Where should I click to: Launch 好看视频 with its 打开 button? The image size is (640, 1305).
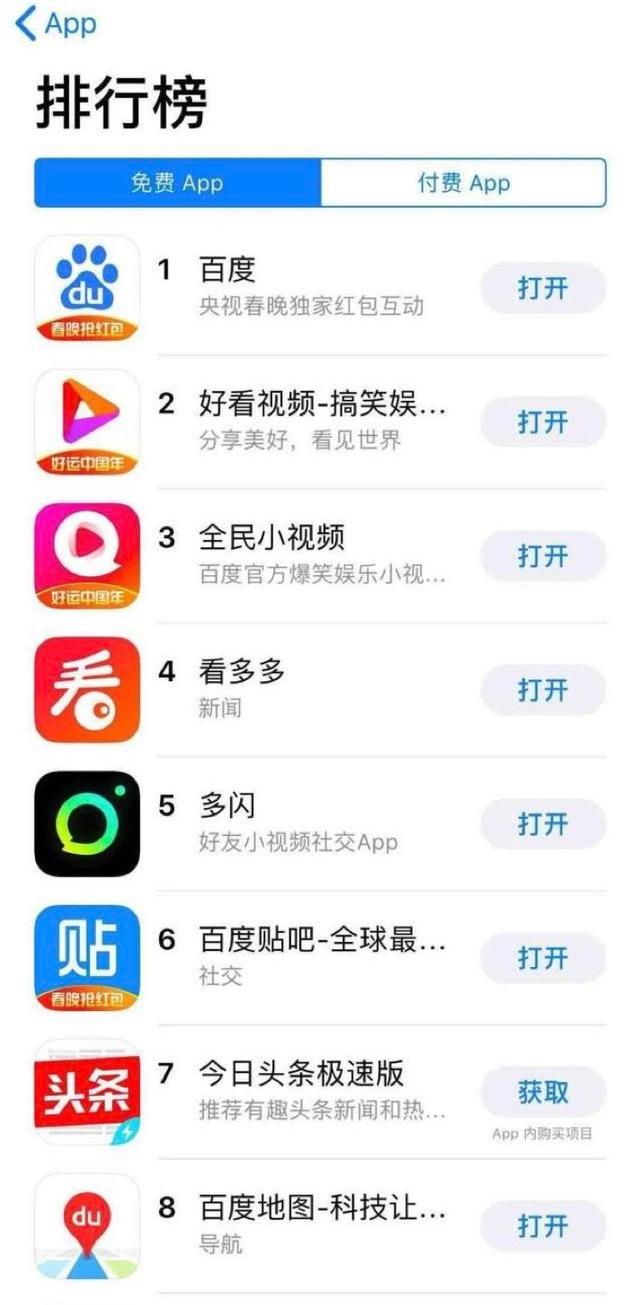point(542,422)
